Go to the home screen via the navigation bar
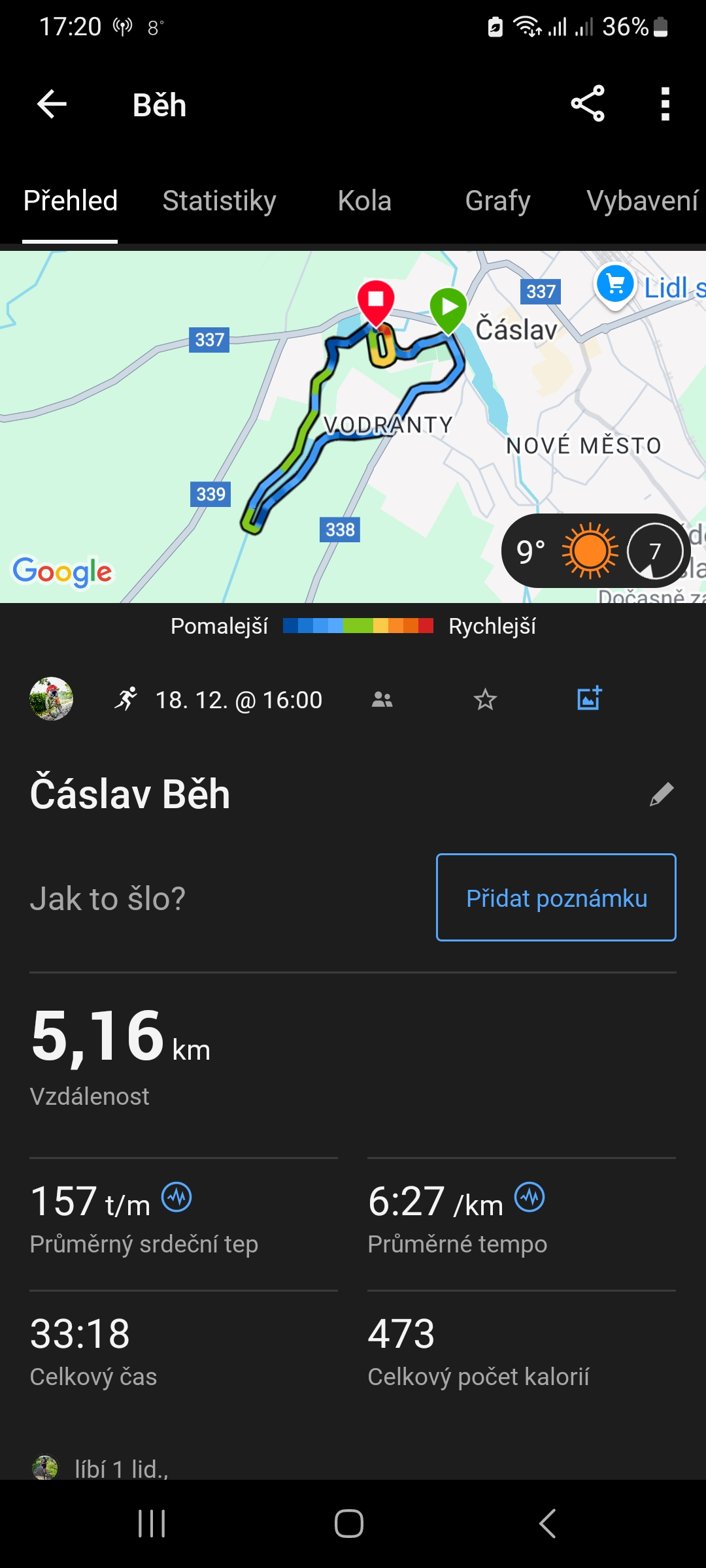 tap(349, 1524)
